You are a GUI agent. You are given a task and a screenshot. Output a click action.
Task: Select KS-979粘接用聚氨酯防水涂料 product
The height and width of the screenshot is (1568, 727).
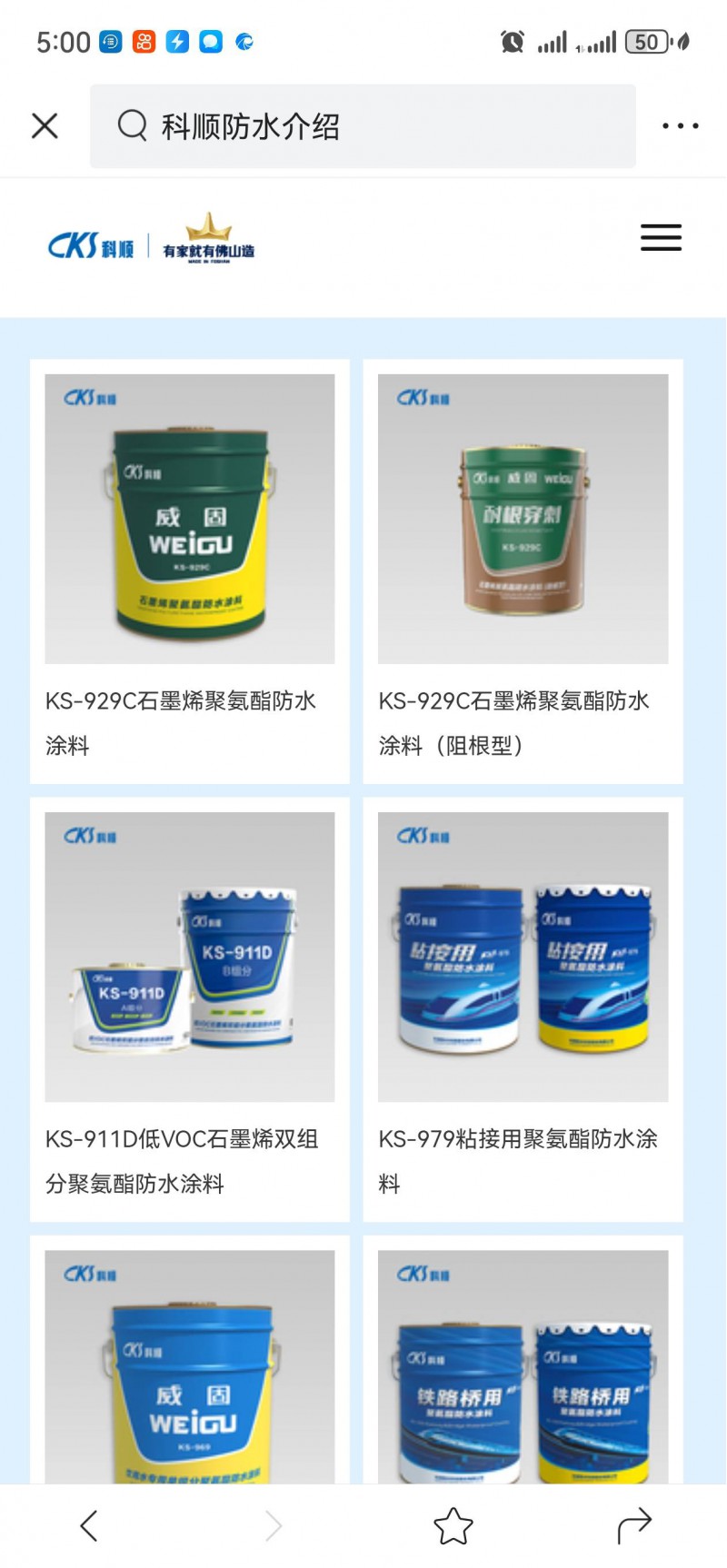point(523,1008)
